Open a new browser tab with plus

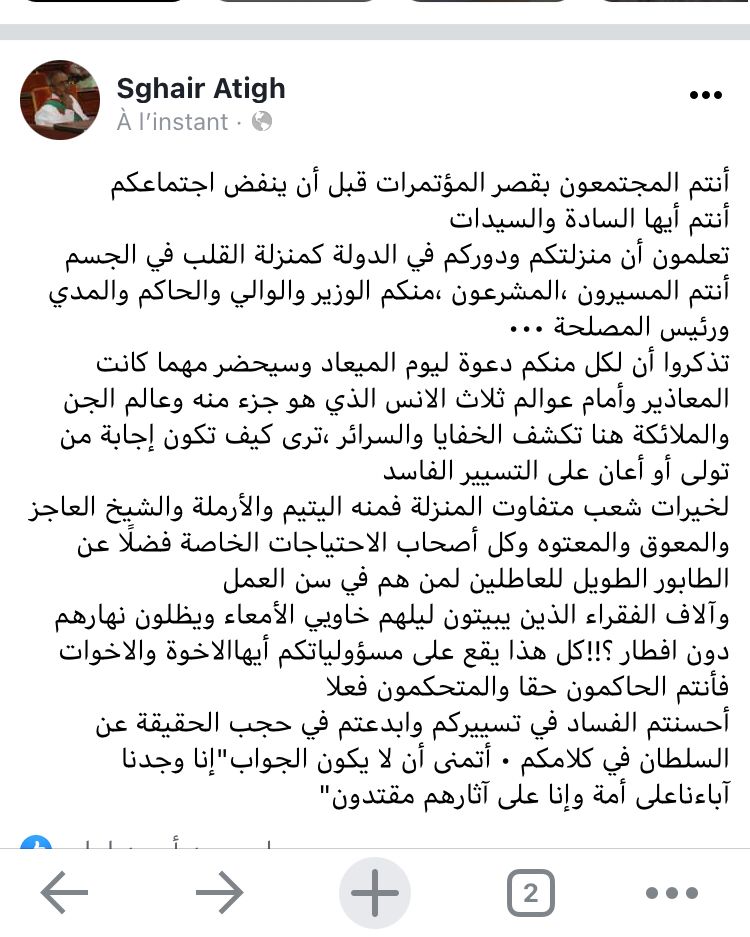coord(375,893)
